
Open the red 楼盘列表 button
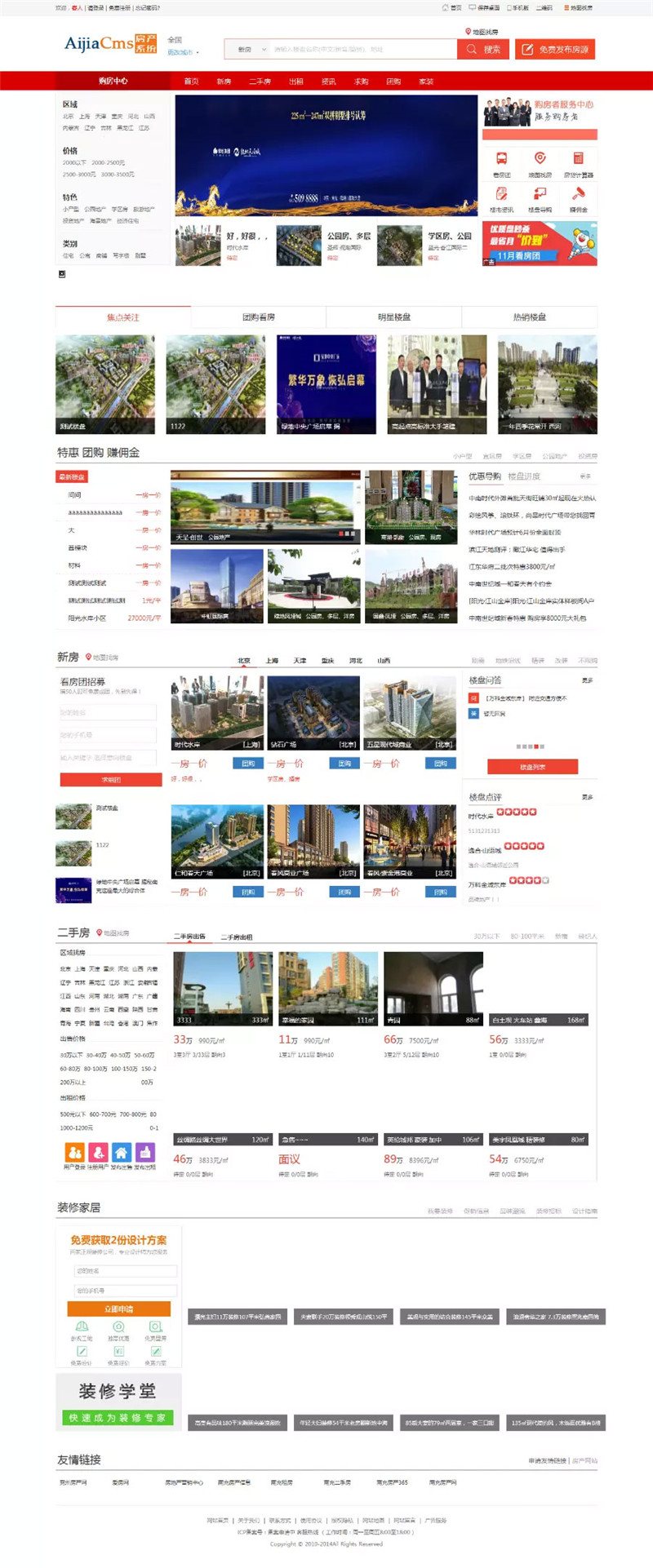point(532,767)
